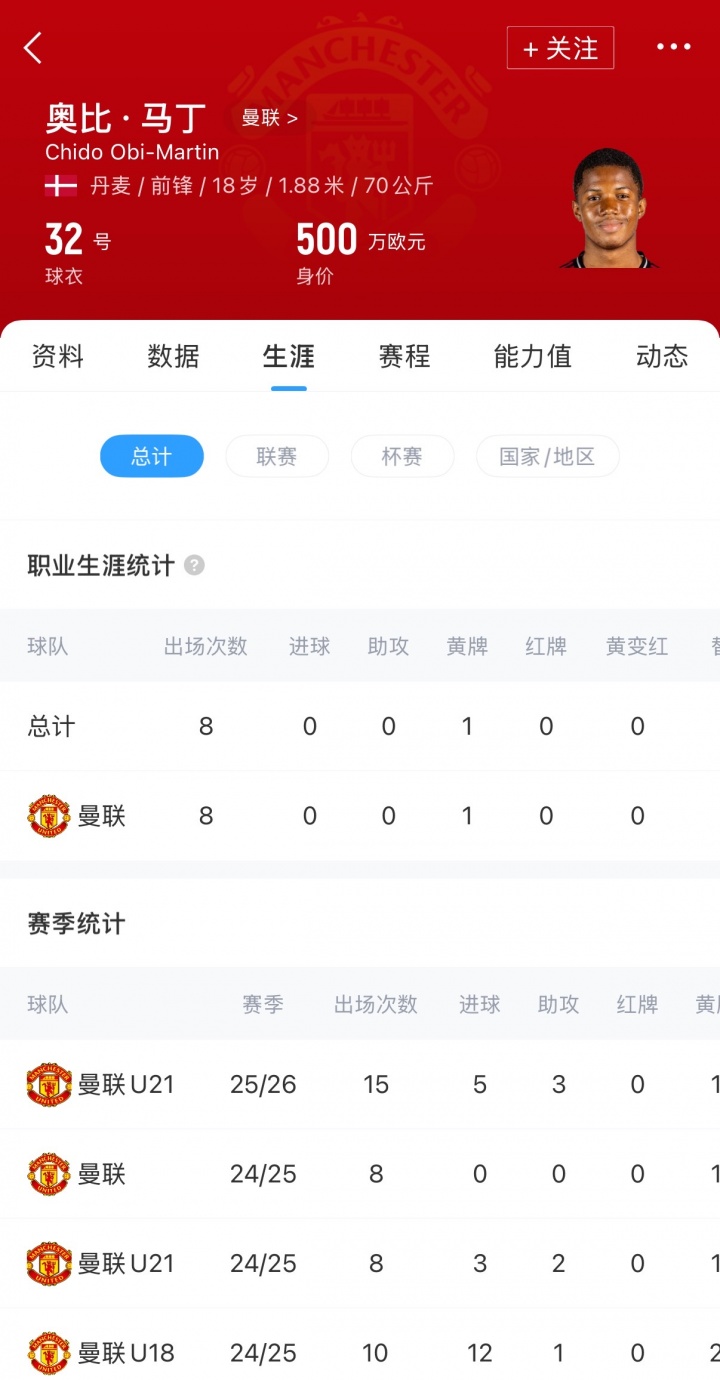Select the 总计 filter chip
This screenshot has width=720, height=1380.
click(152, 456)
